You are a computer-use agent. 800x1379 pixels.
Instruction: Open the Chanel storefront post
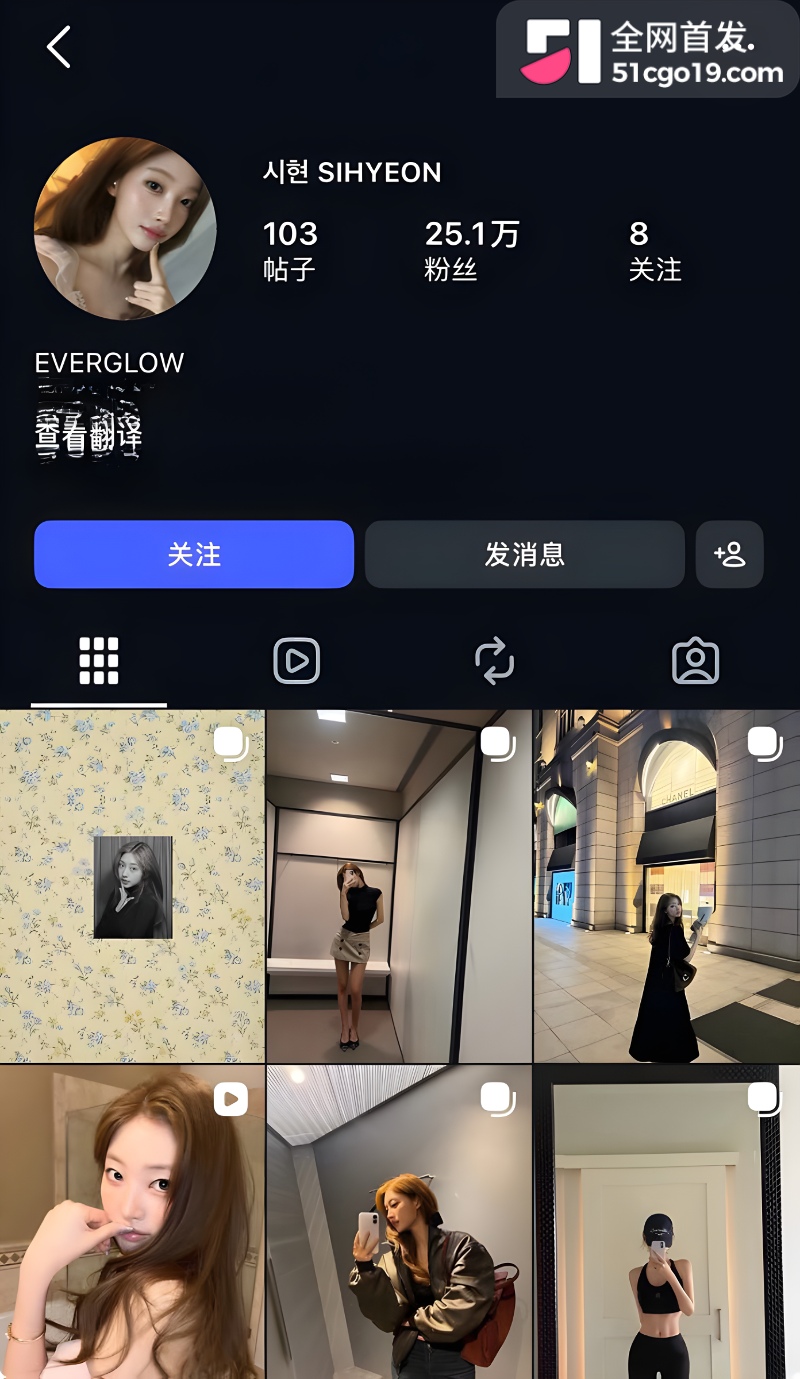coord(667,886)
